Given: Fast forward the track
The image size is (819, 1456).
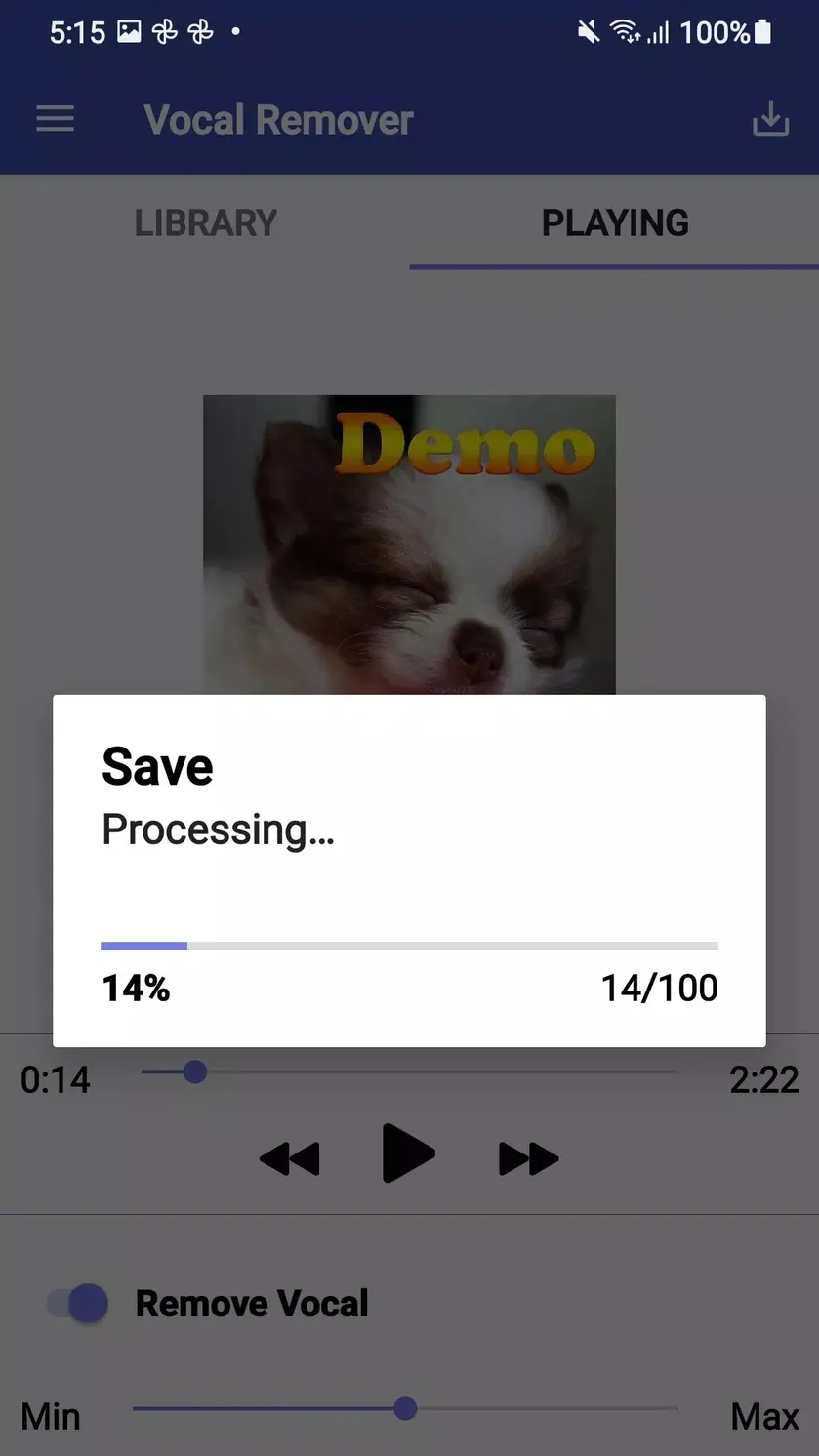Looking at the screenshot, I should [528, 1158].
